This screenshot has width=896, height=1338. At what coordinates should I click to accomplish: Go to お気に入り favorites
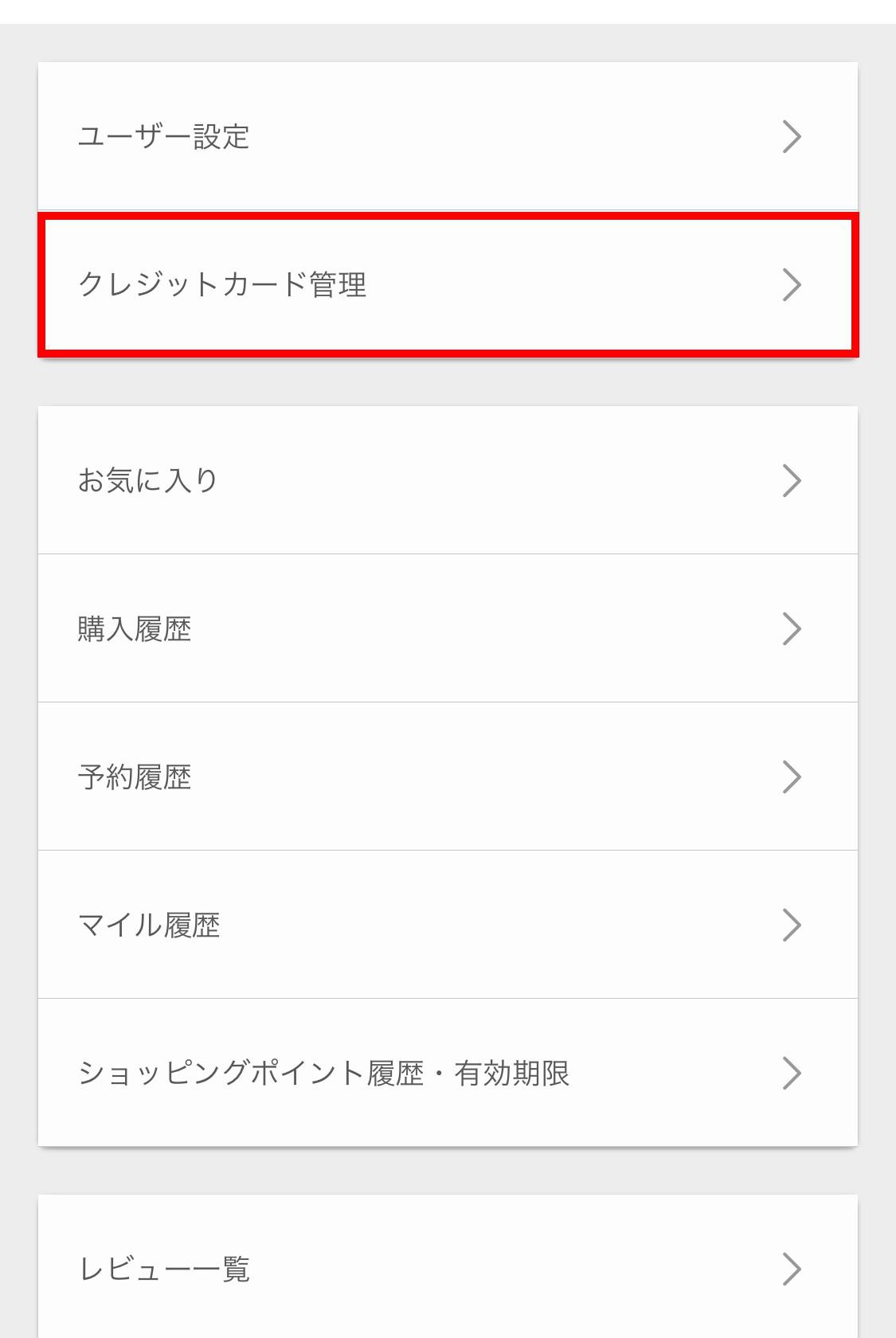pyautogui.click(x=448, y=480)
